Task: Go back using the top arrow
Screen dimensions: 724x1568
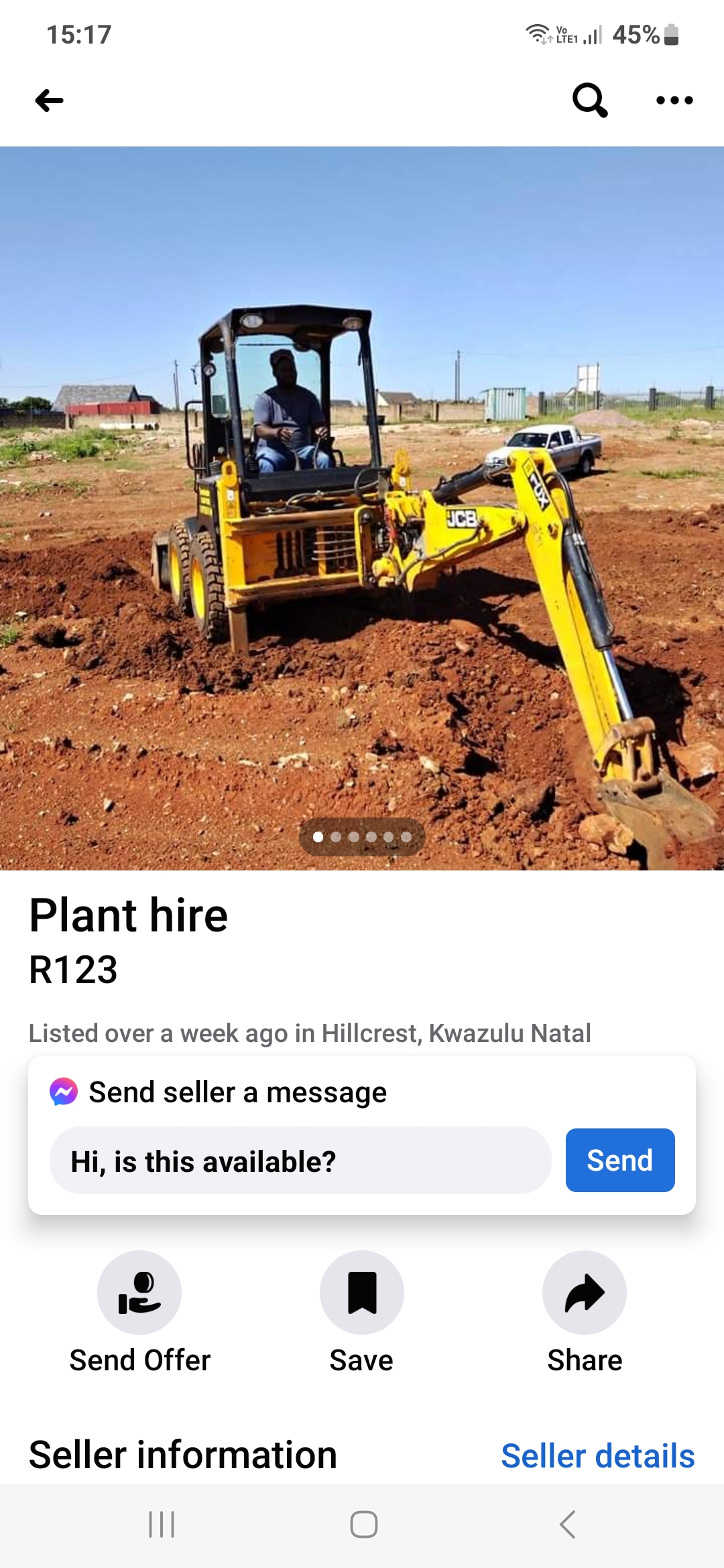Action: [50, 101]
